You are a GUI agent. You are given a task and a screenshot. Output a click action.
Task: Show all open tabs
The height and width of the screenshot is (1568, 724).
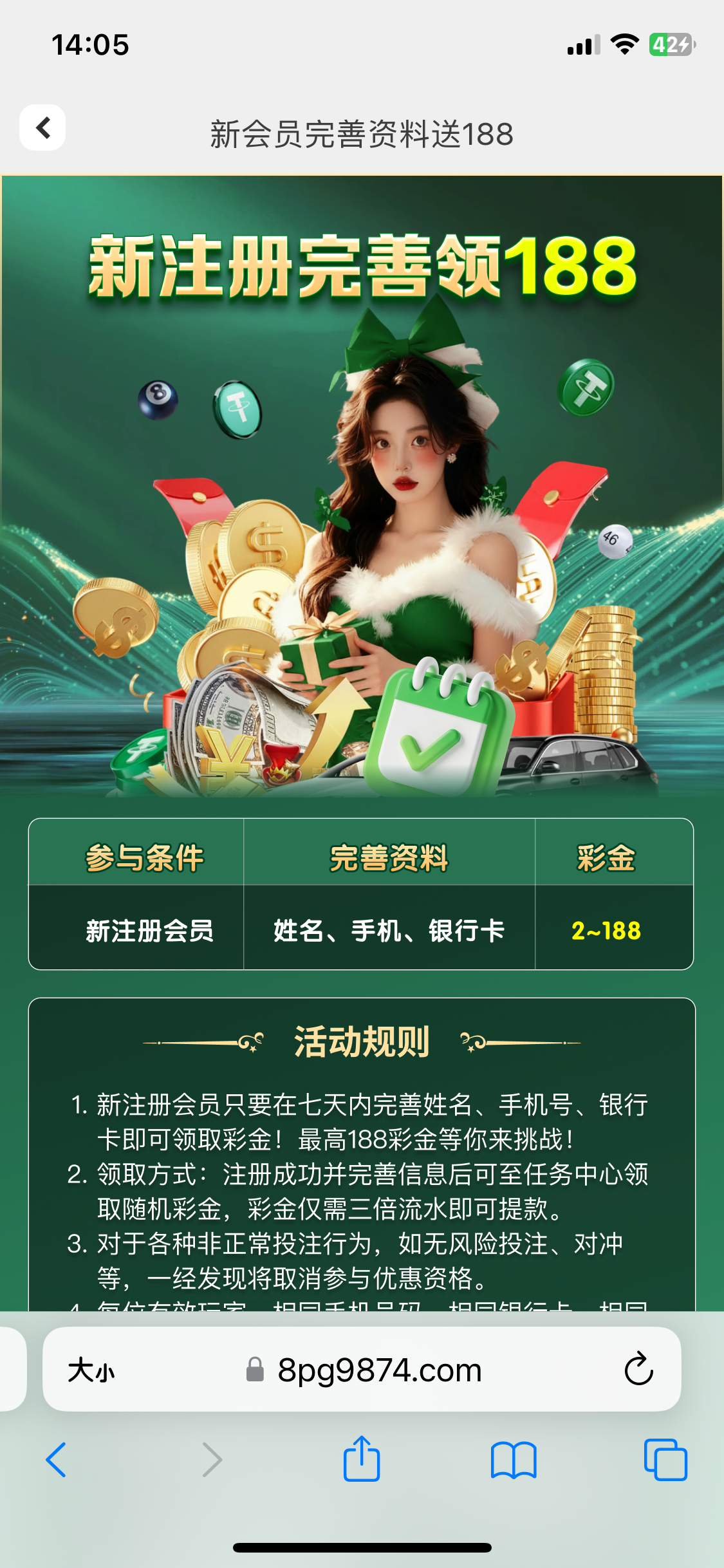pyautogui.click(x=665, y=1459)
